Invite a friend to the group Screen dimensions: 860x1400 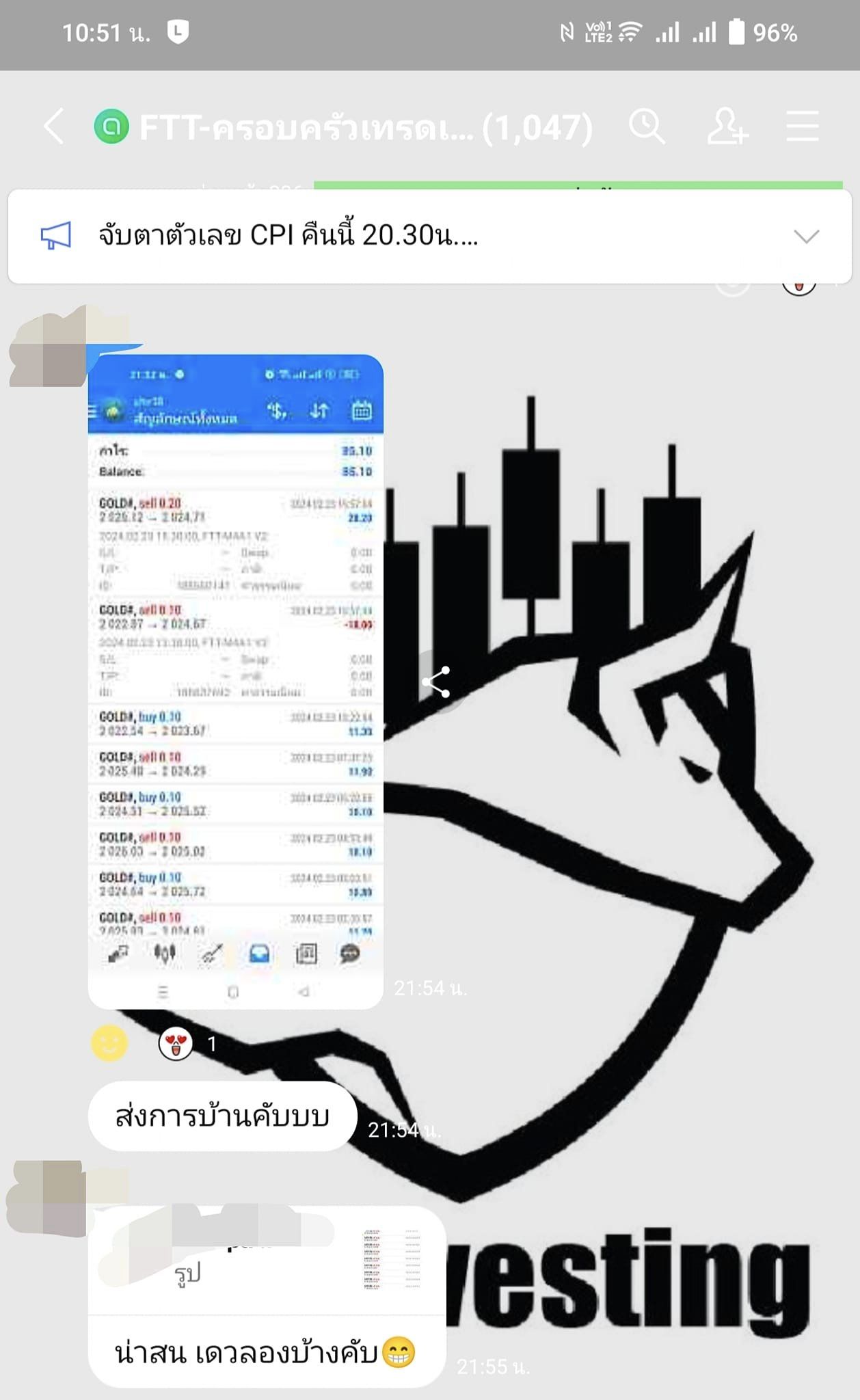pos(727,126)
